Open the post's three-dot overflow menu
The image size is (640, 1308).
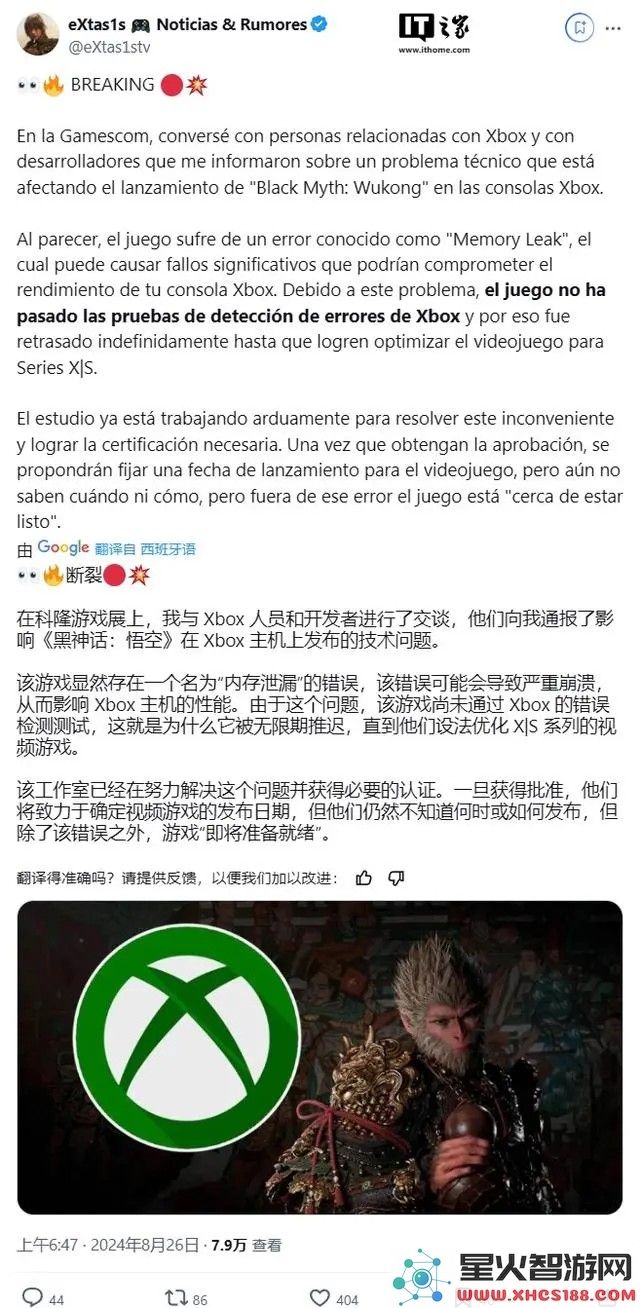click(x=611, y=26)
